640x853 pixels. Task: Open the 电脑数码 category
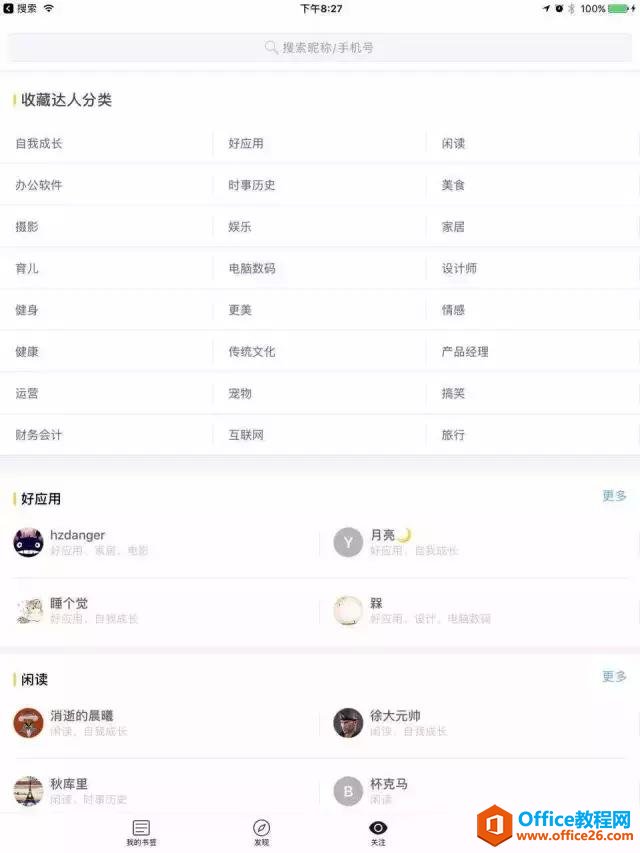pyautogui.click(x=252, y=268)
